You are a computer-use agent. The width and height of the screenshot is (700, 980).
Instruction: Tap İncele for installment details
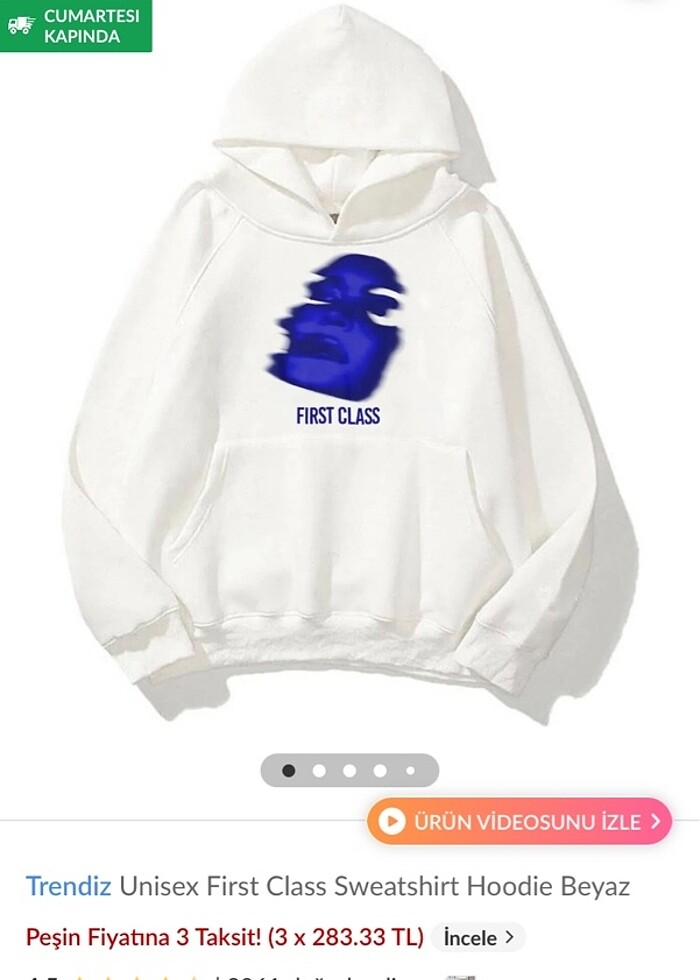478,938
